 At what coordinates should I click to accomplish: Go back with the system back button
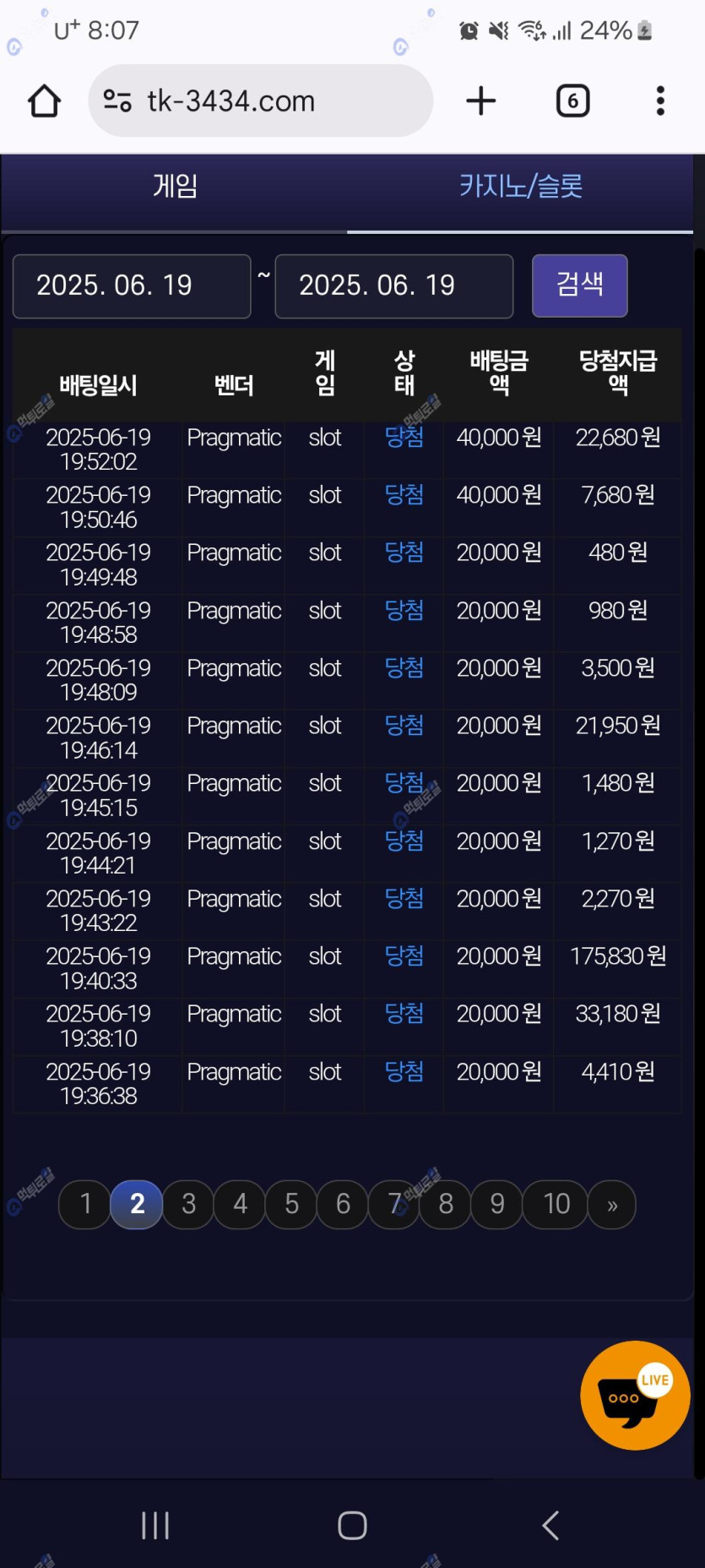[x=550, y=1525]
